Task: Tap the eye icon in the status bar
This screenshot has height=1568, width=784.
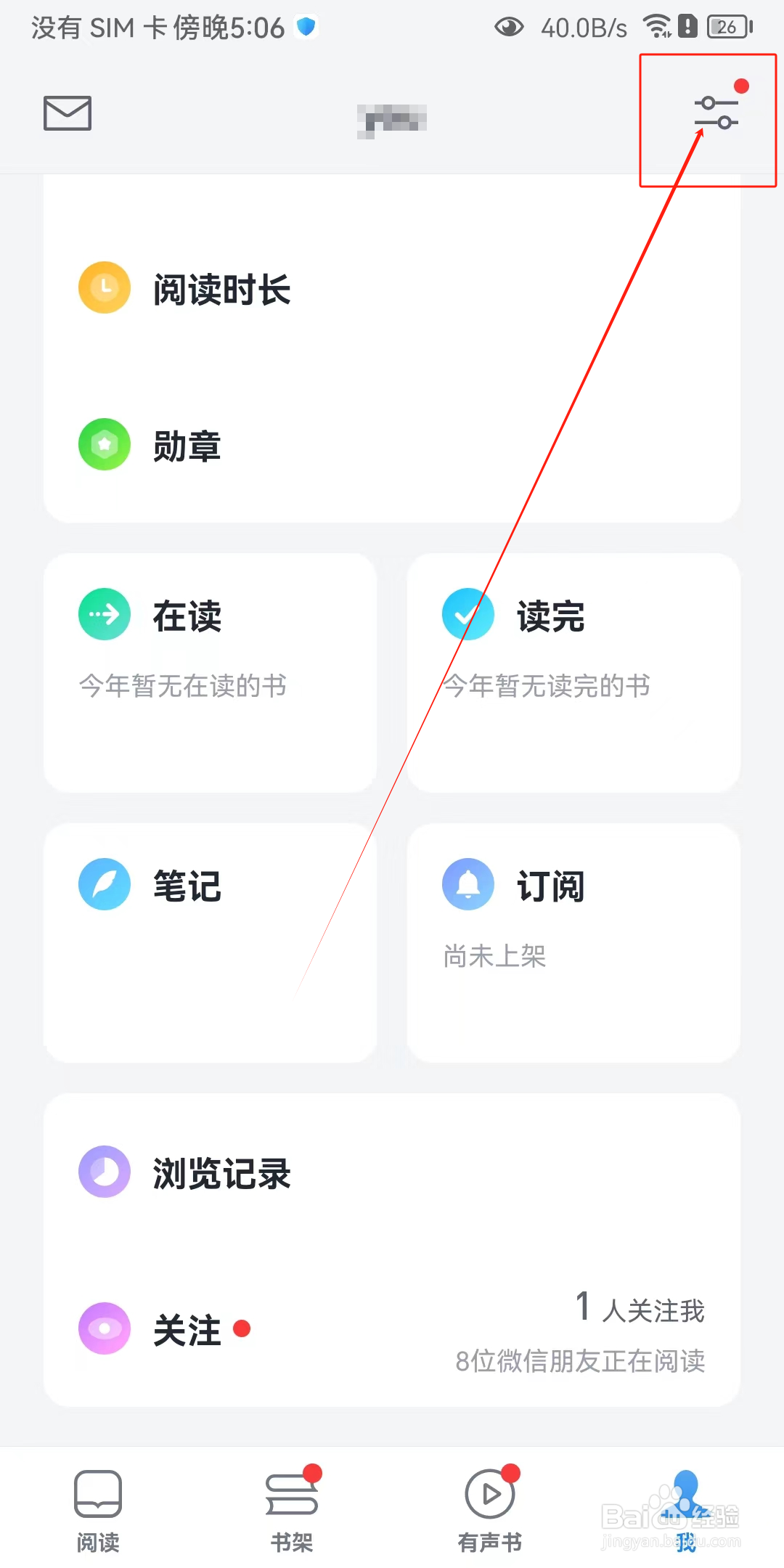Action: (509, 26)
